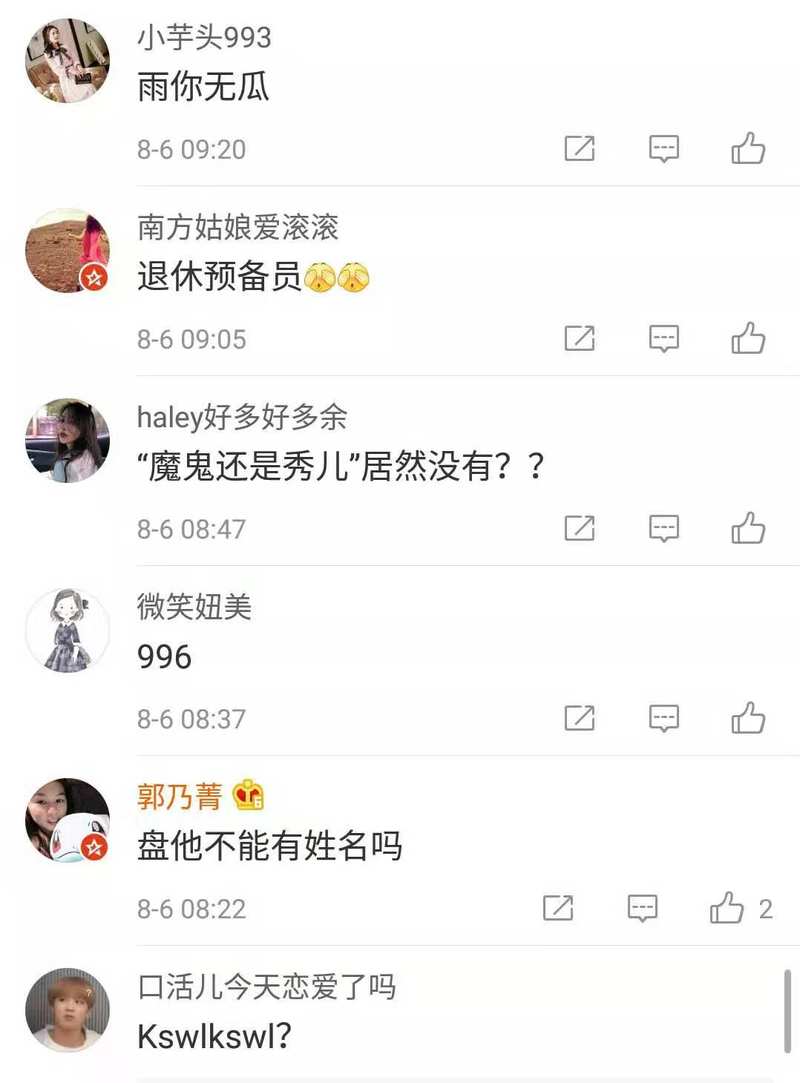Reply to 郭乃菁's comment
Screen dimensions: 800x1083
[x=642, y=908]
